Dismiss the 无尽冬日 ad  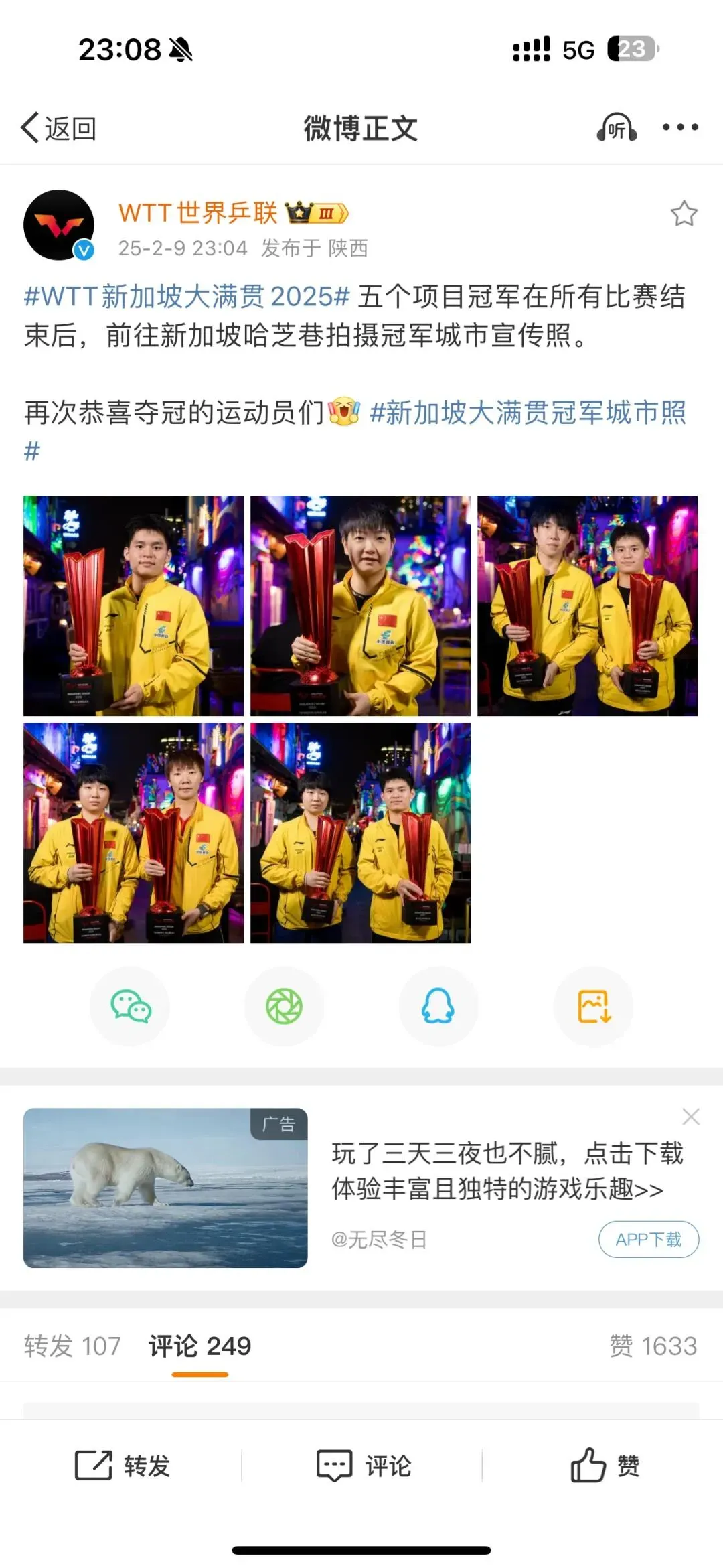tap(690, 1117)
